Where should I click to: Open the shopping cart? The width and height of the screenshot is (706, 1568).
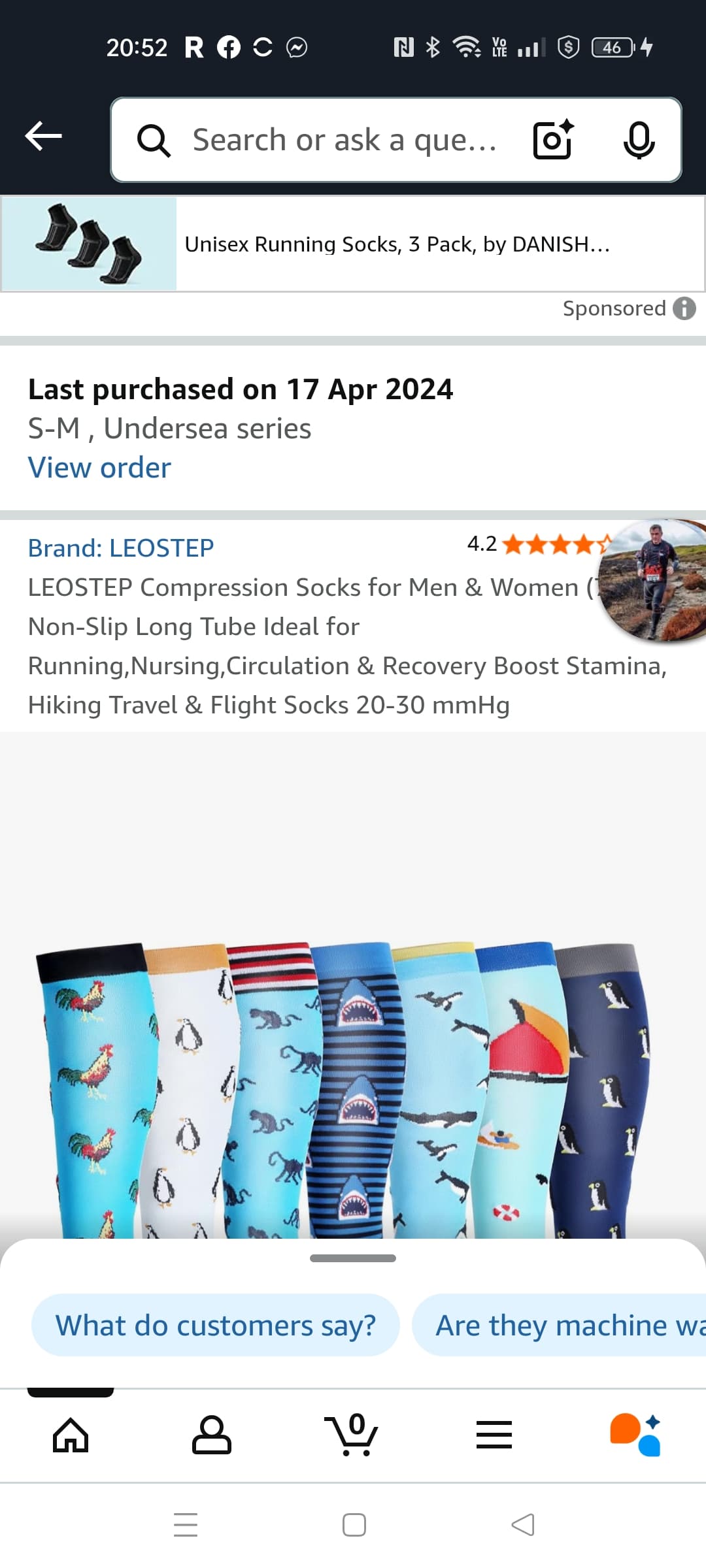click(x=352, y=1434)
